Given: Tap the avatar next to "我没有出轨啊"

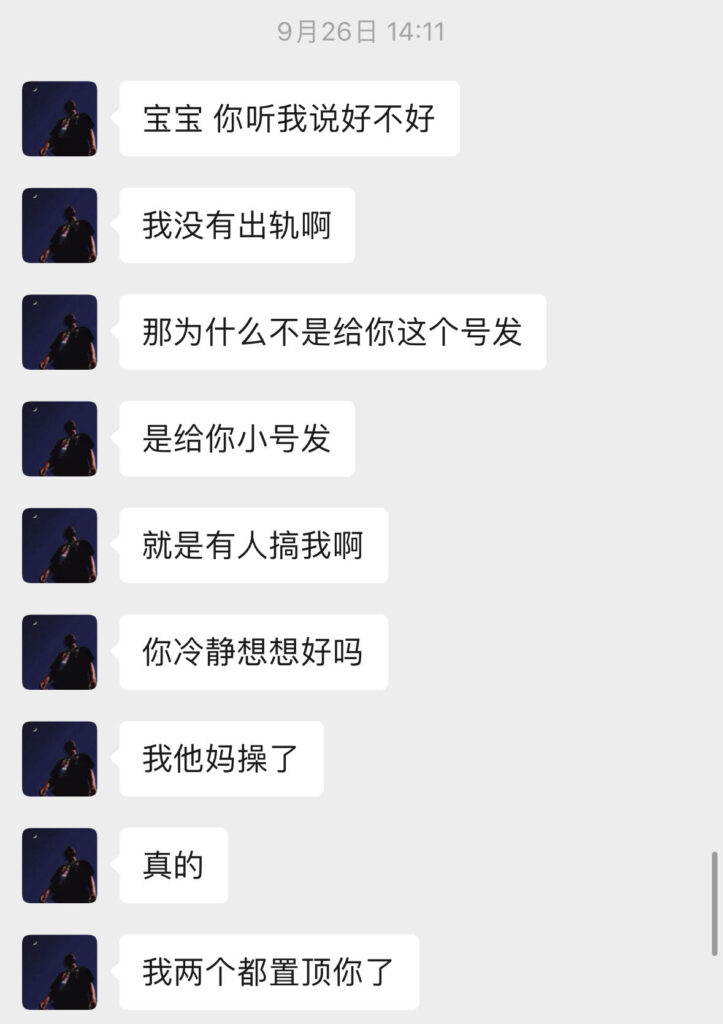Looking at the screenshot, I should (60, 226).
